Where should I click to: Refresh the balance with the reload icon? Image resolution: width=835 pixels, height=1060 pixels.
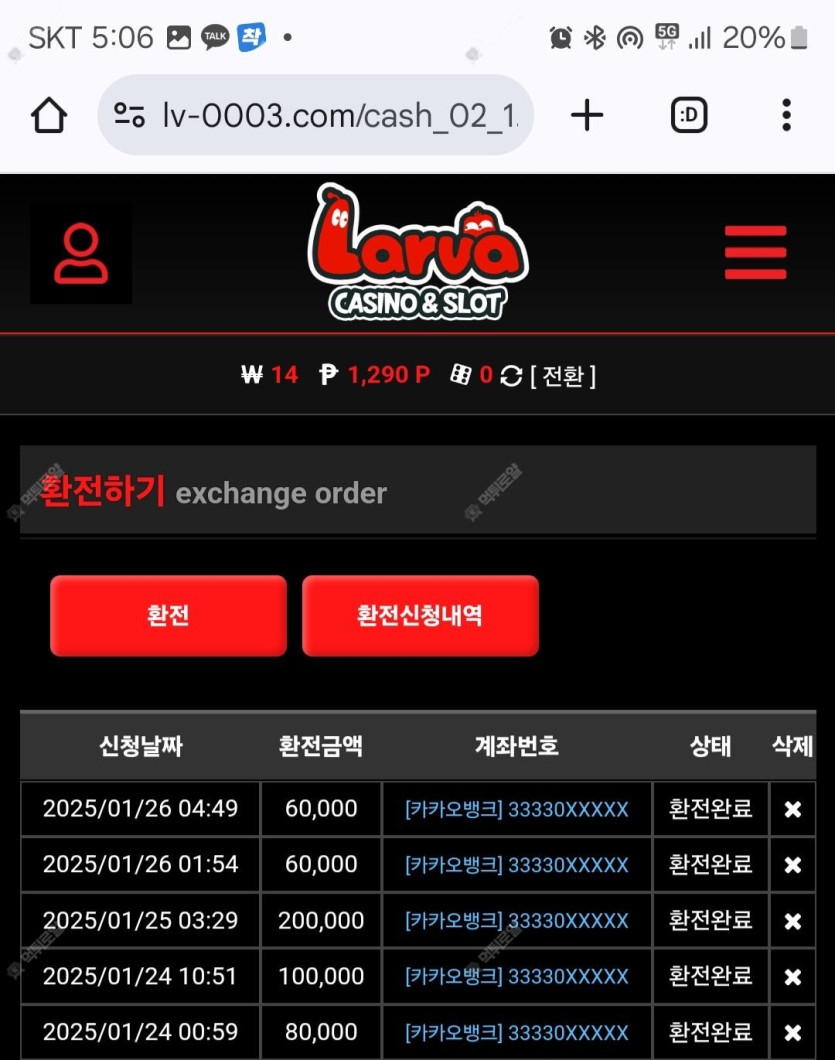coord(511,376)
